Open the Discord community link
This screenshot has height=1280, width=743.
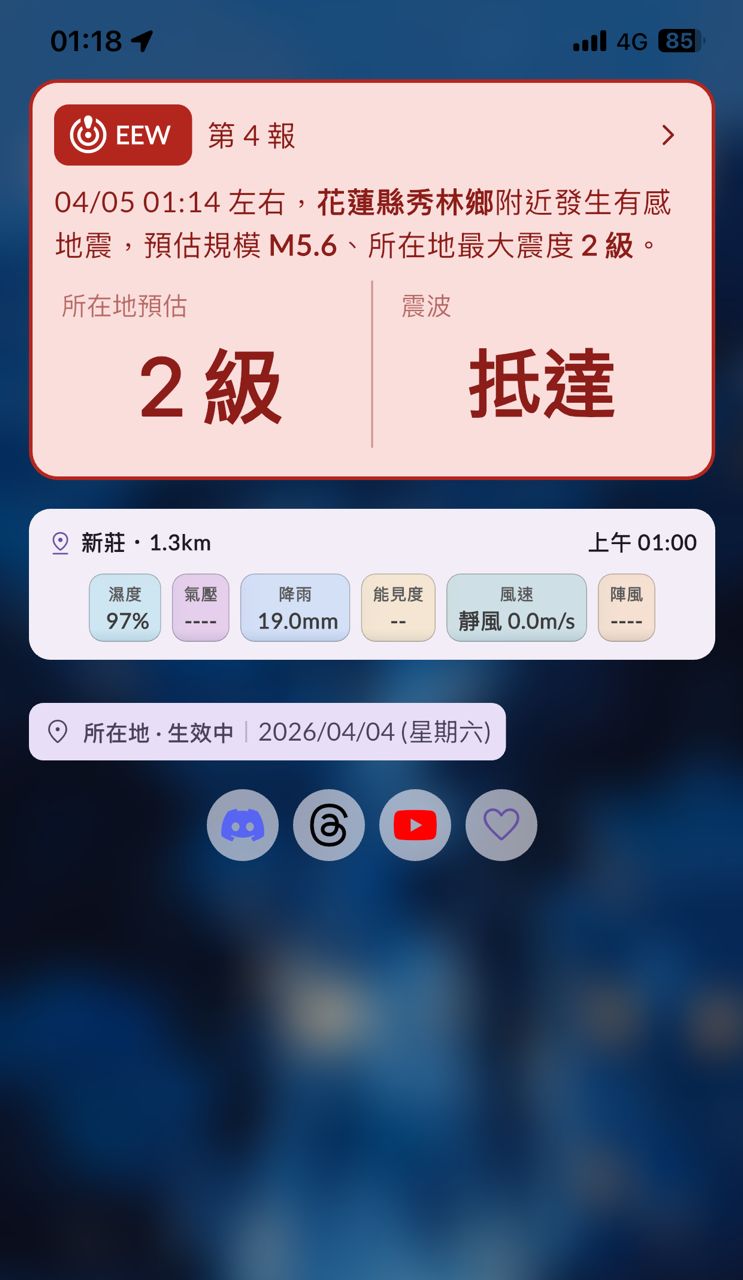tap(242, 825)
